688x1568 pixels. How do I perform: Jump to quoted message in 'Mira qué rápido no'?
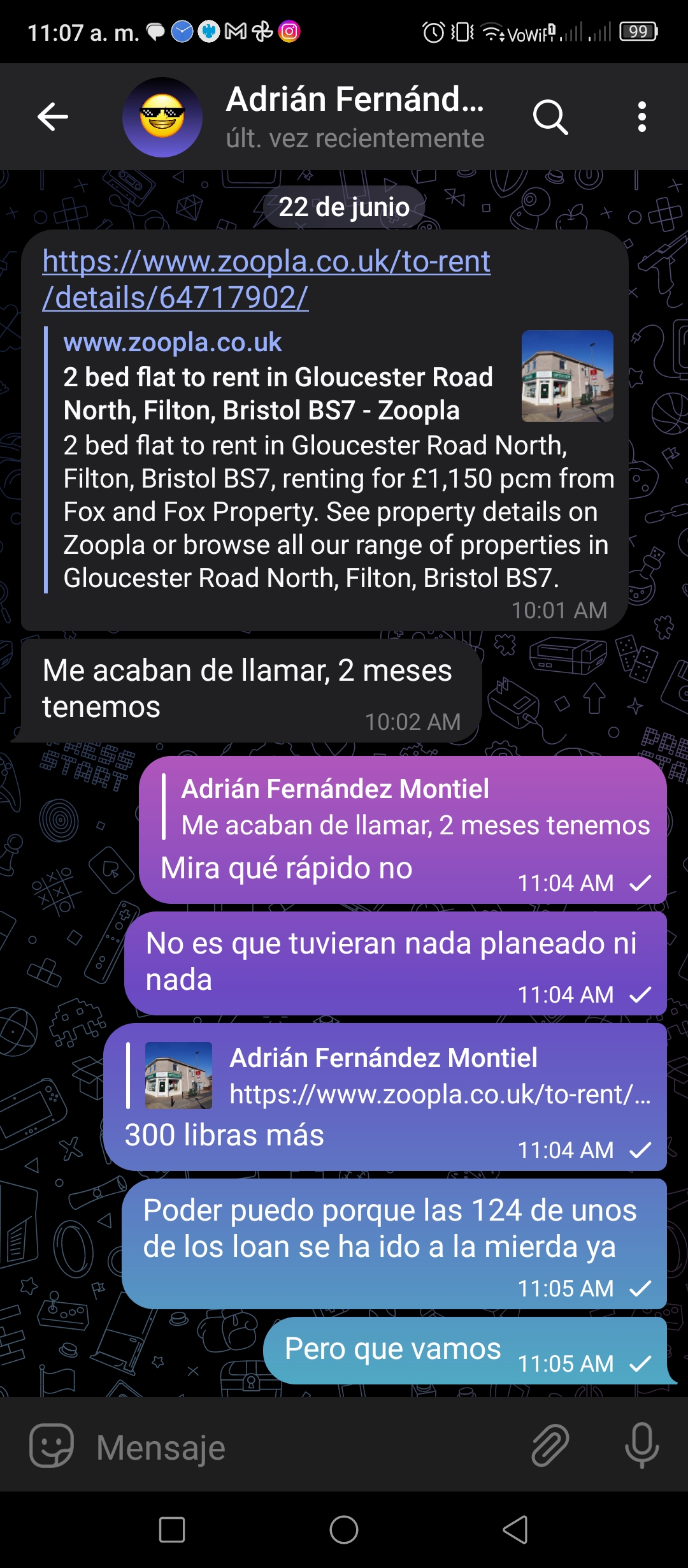click(x=406, y=807)
